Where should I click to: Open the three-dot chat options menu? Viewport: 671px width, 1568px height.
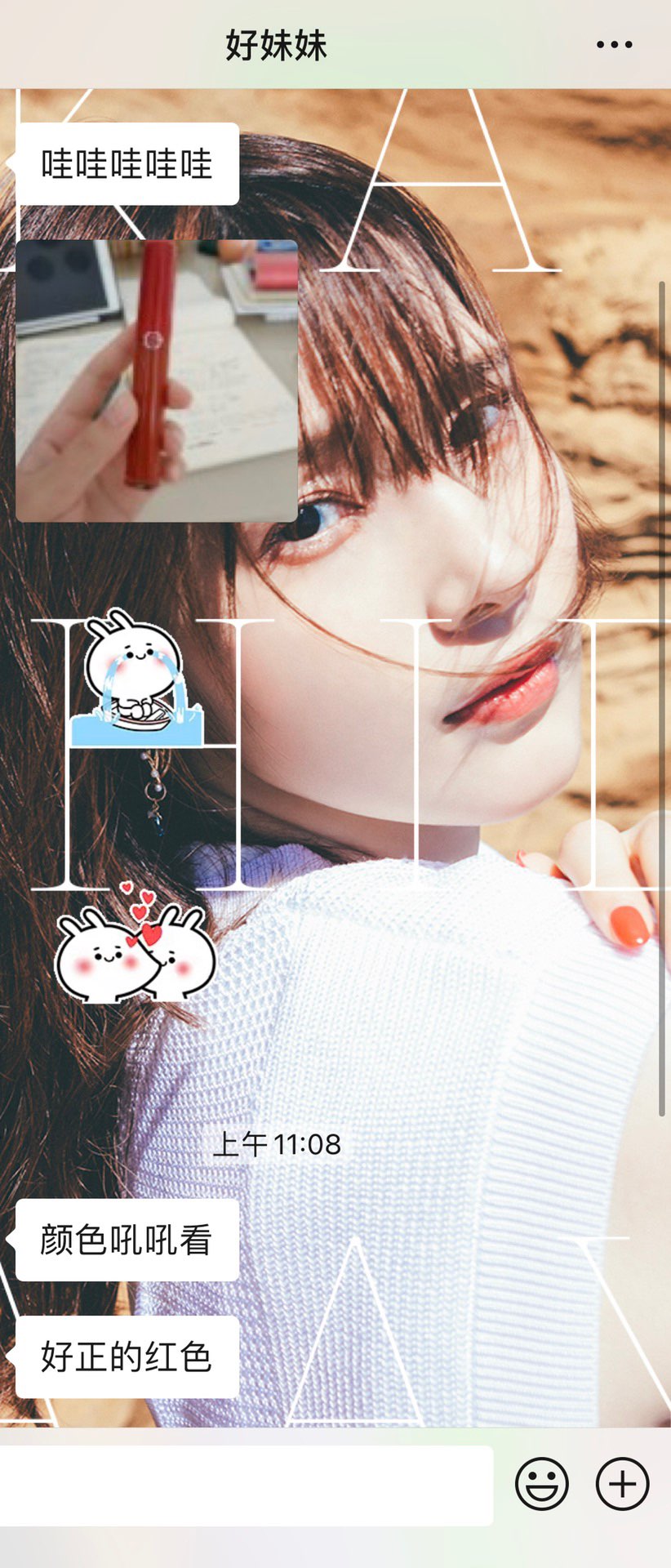[x=614, y=45]
